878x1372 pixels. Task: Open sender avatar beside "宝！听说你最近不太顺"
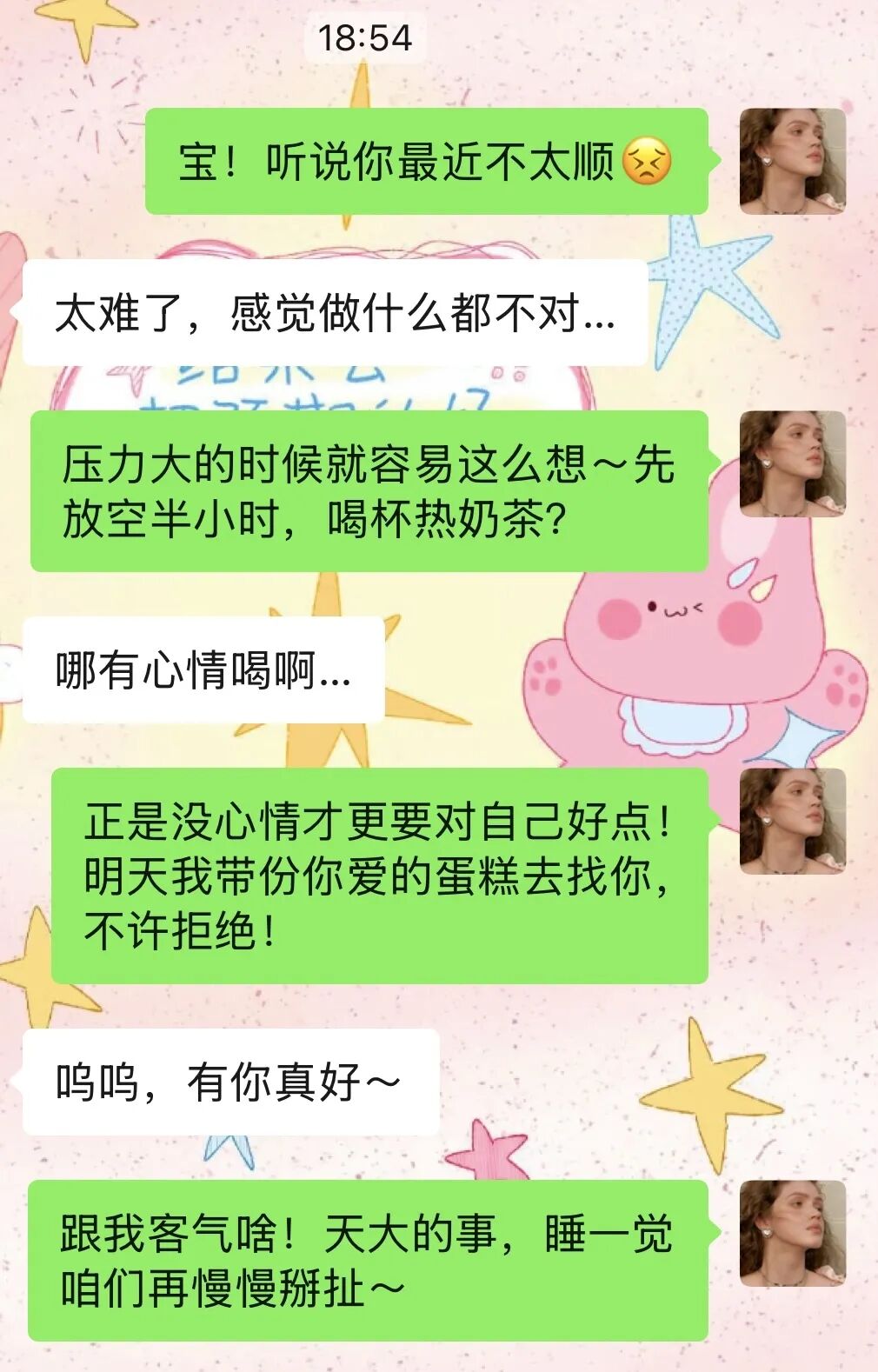(792, 162)
